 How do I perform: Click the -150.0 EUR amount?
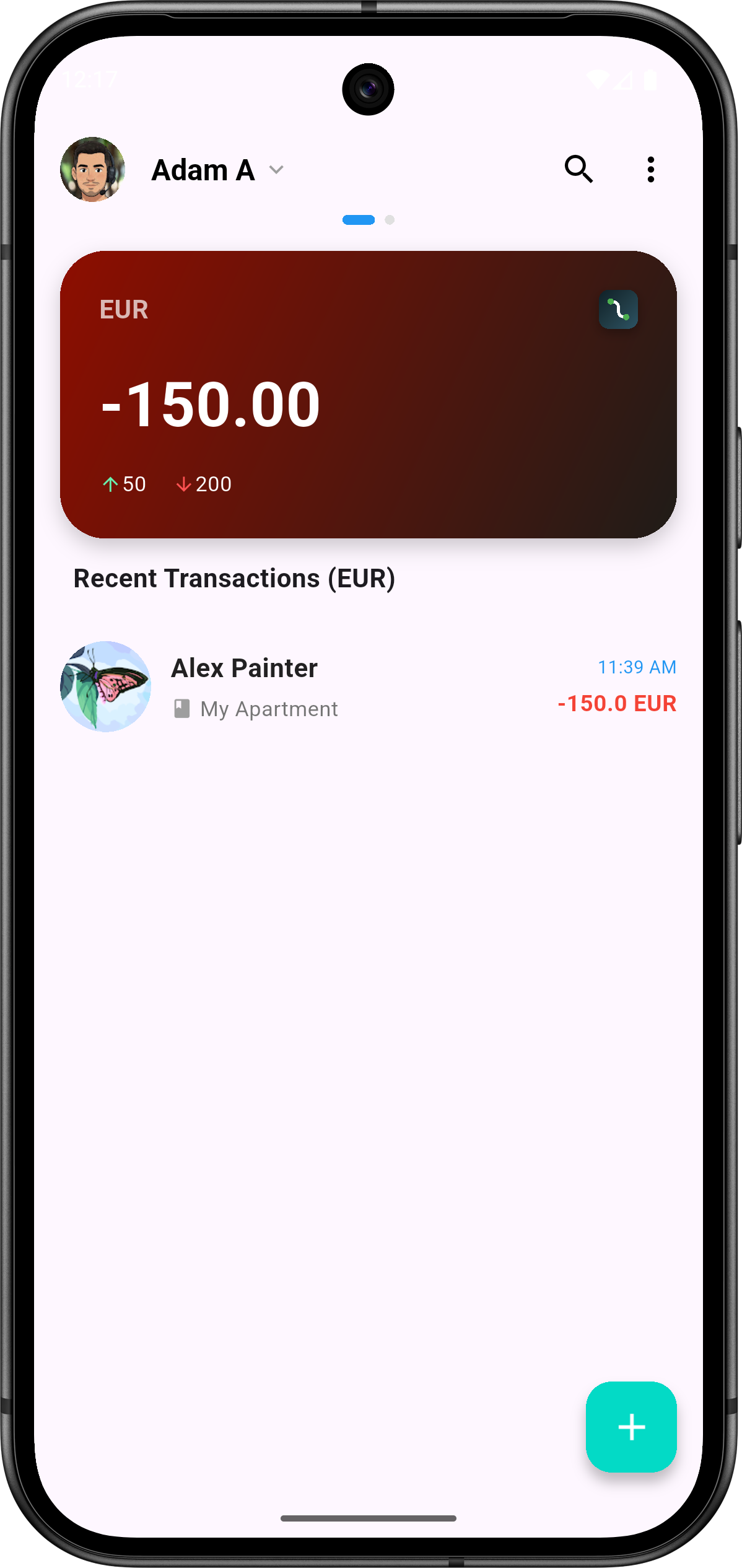(617, 704)
